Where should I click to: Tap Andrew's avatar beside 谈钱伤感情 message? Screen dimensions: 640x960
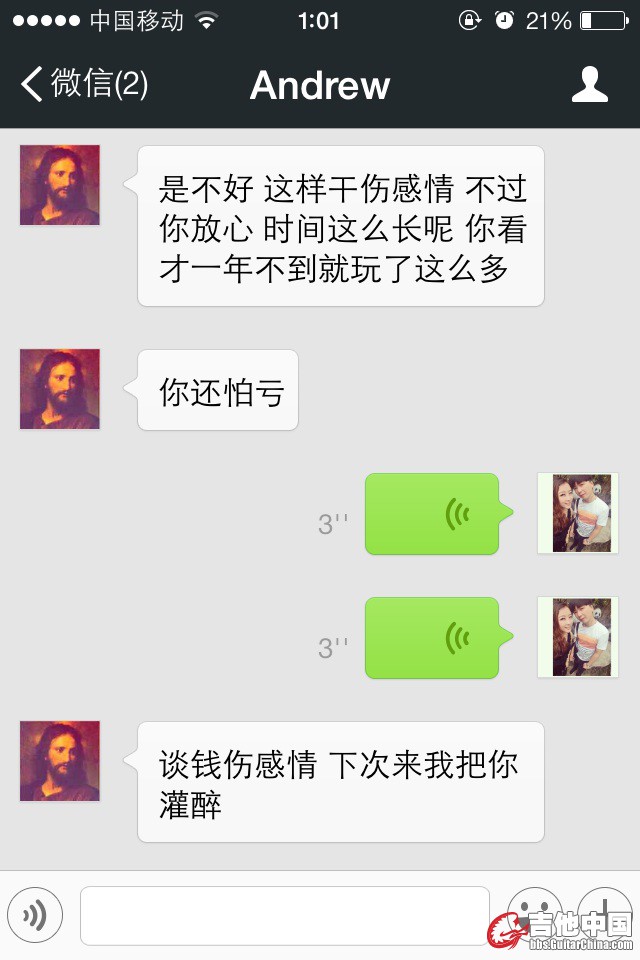(60, 761)
